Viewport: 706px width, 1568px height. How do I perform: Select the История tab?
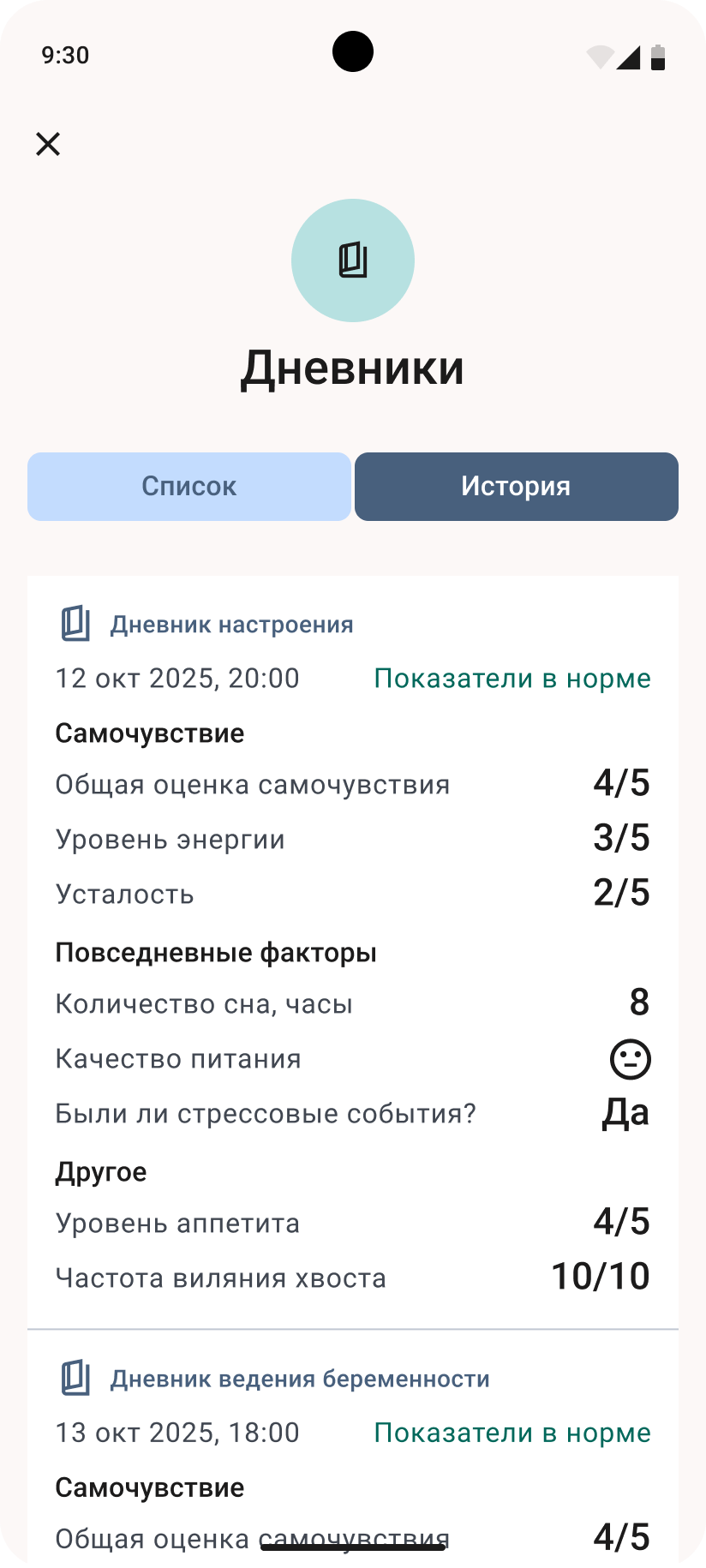pos(516,487)
